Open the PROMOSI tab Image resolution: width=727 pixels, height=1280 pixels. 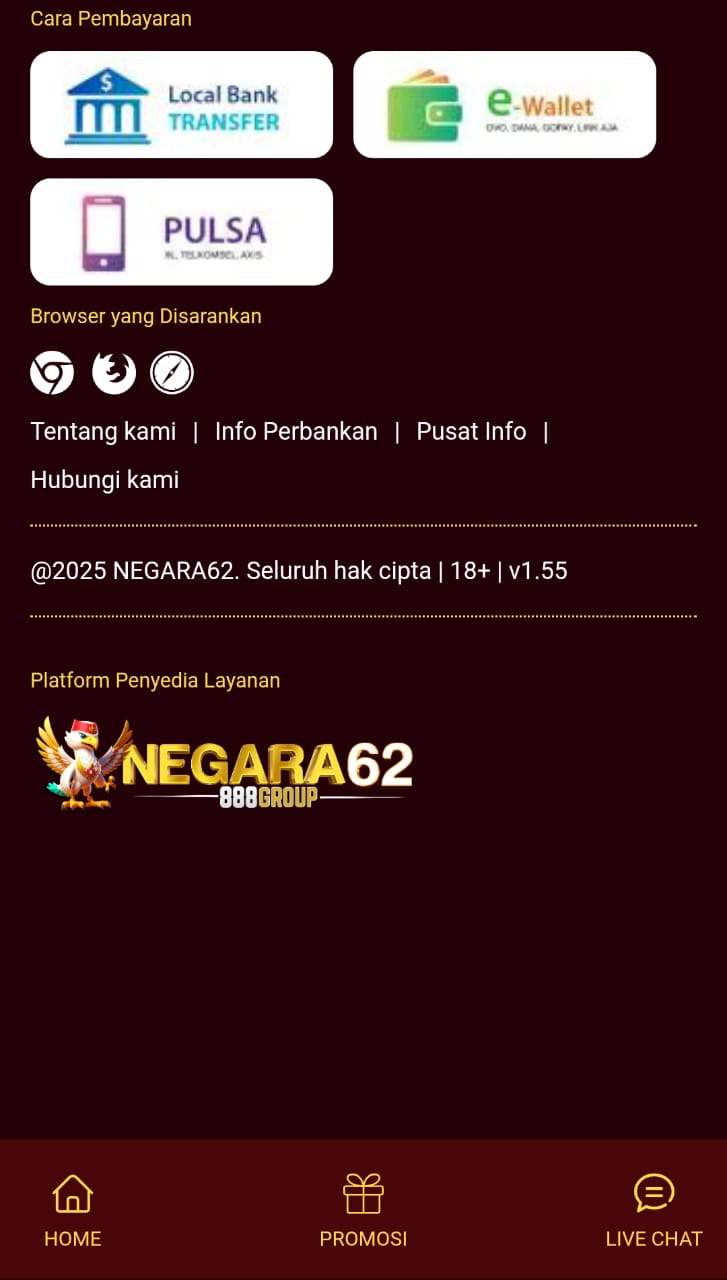click(x=363, y=1211)
